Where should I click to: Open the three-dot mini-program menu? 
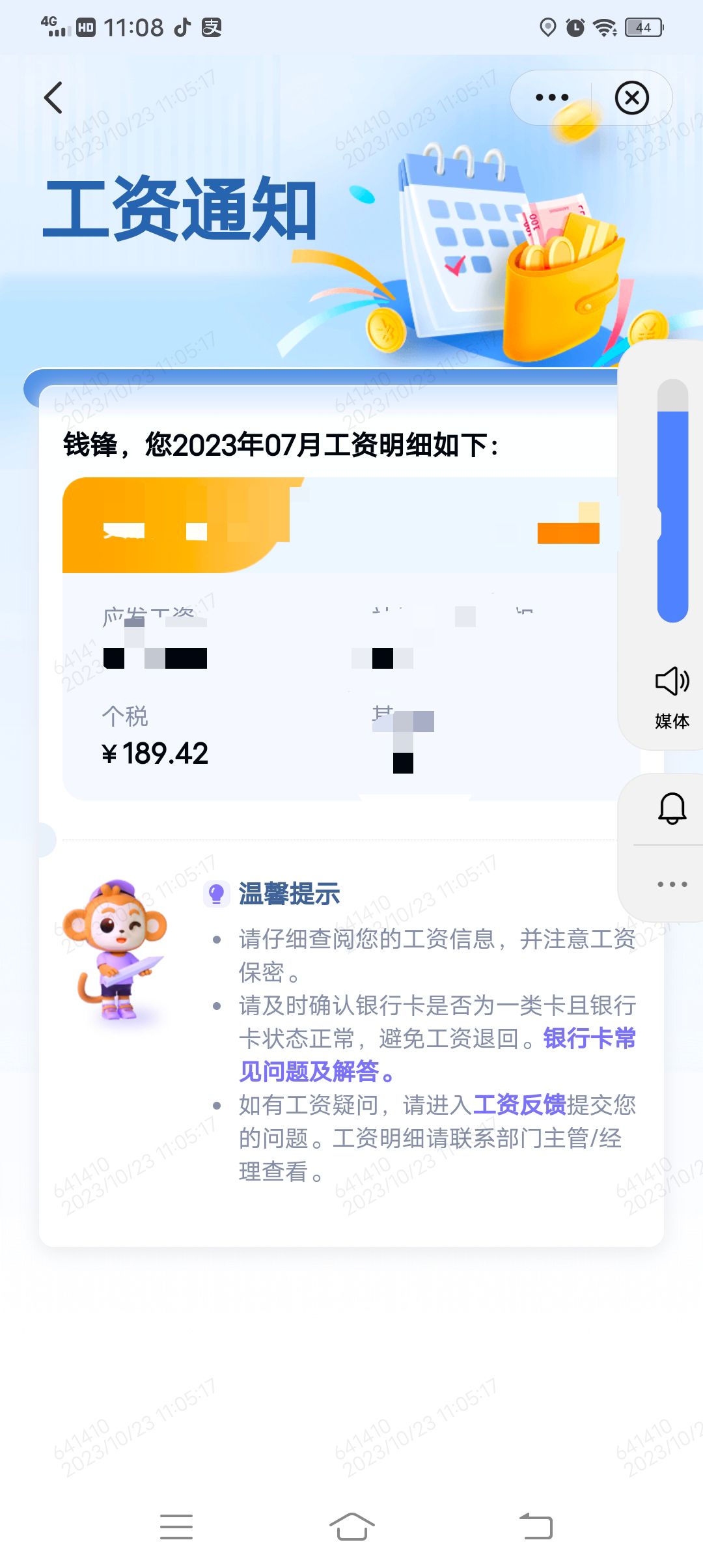coord(551,98)
